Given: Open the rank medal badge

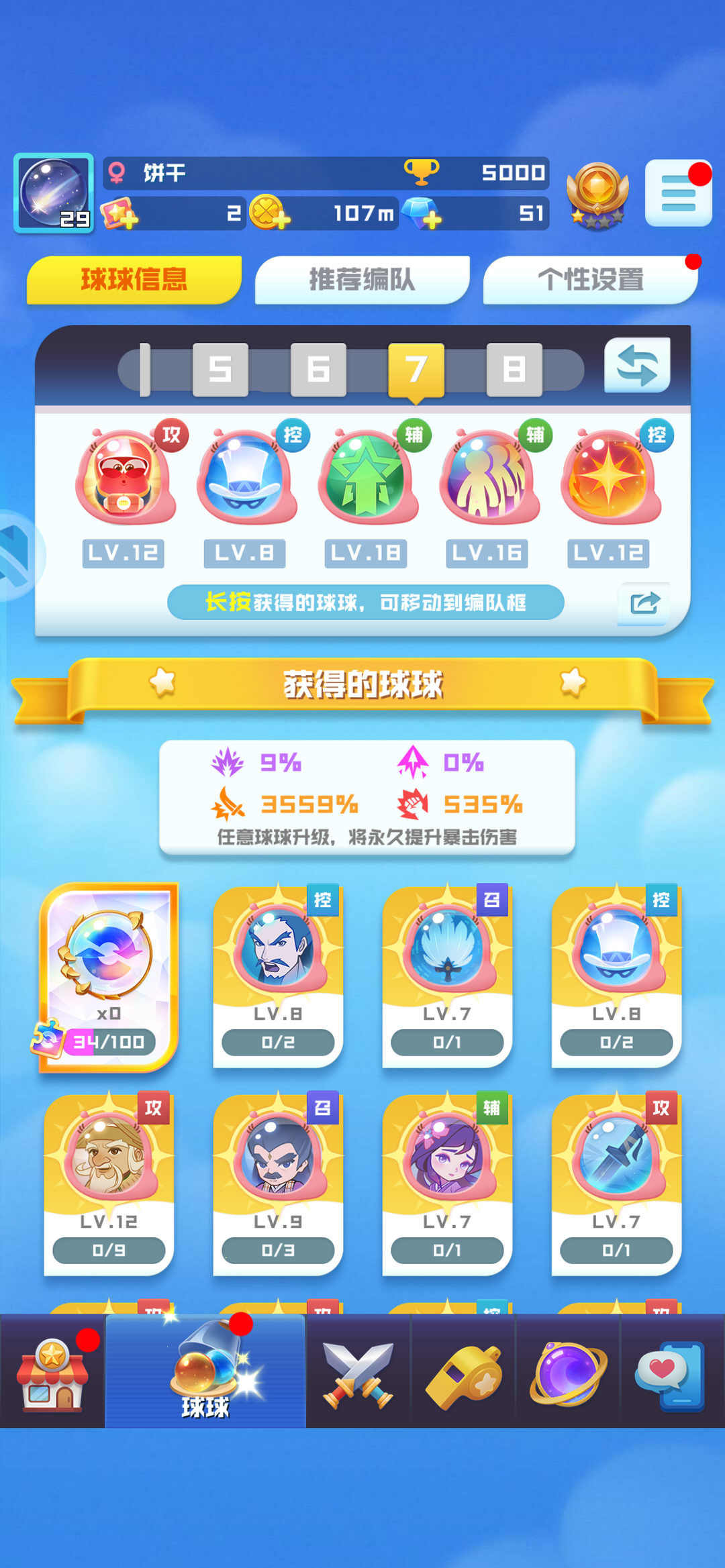Looking at the screenshot, I should point(597,195).
